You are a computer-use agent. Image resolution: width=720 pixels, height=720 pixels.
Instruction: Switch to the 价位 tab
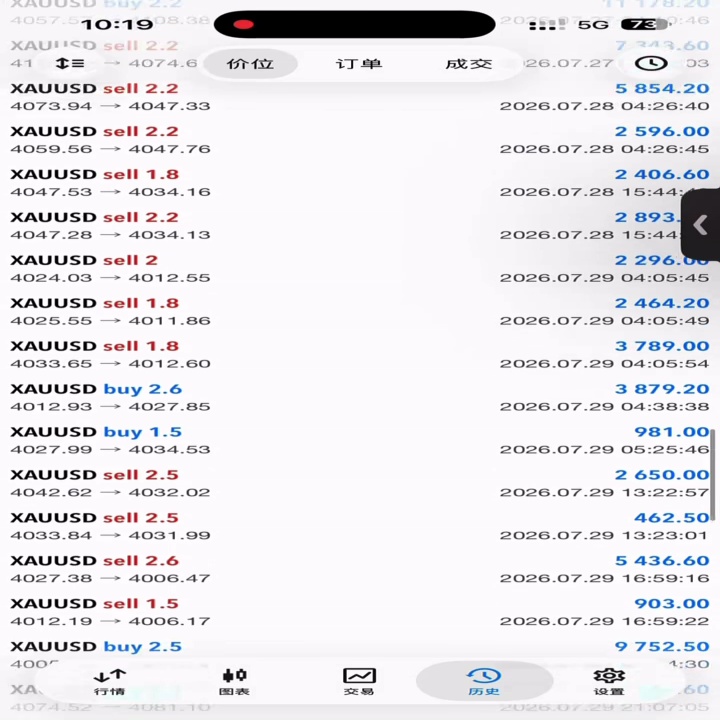pyautogui.click(x=250, y=63)
